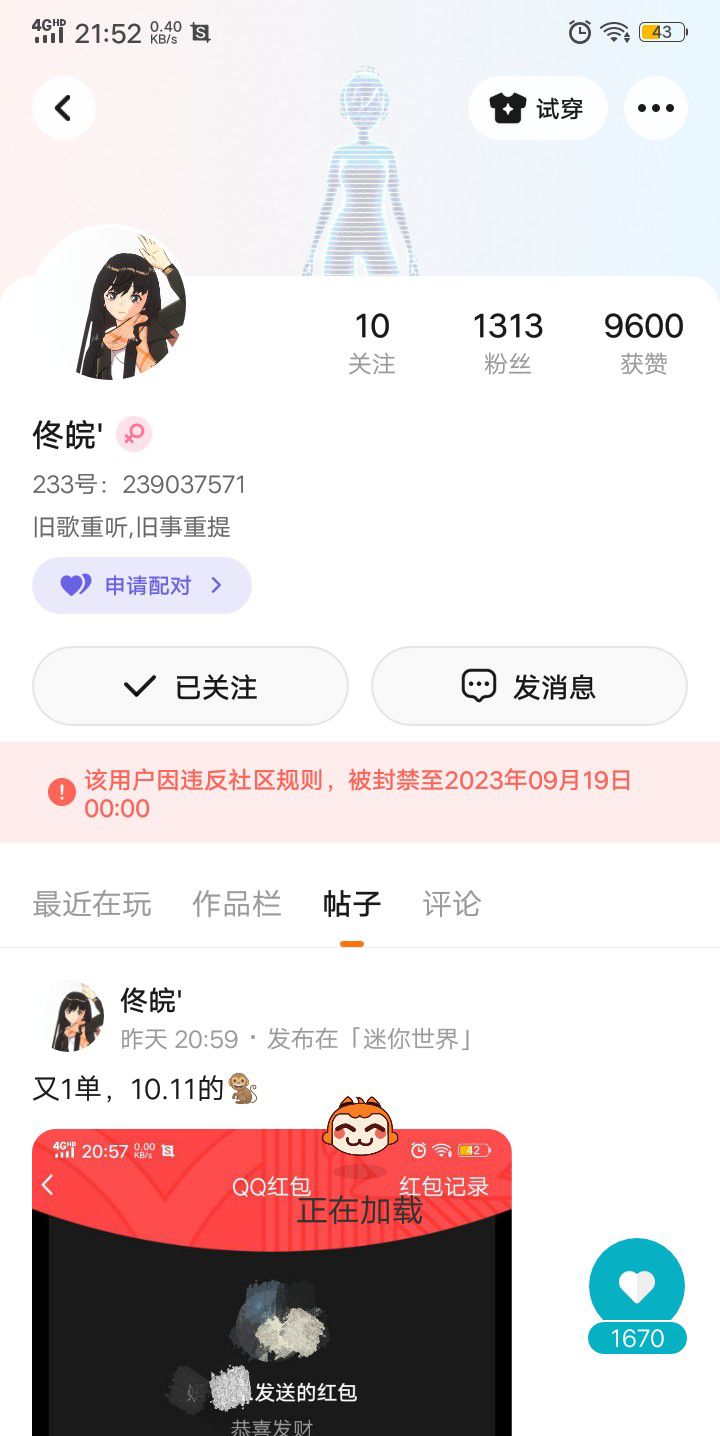Like with the floating heart button
Viewport: 720px width, 1436px height.
pyautogui.click(x=637, y=1286)
